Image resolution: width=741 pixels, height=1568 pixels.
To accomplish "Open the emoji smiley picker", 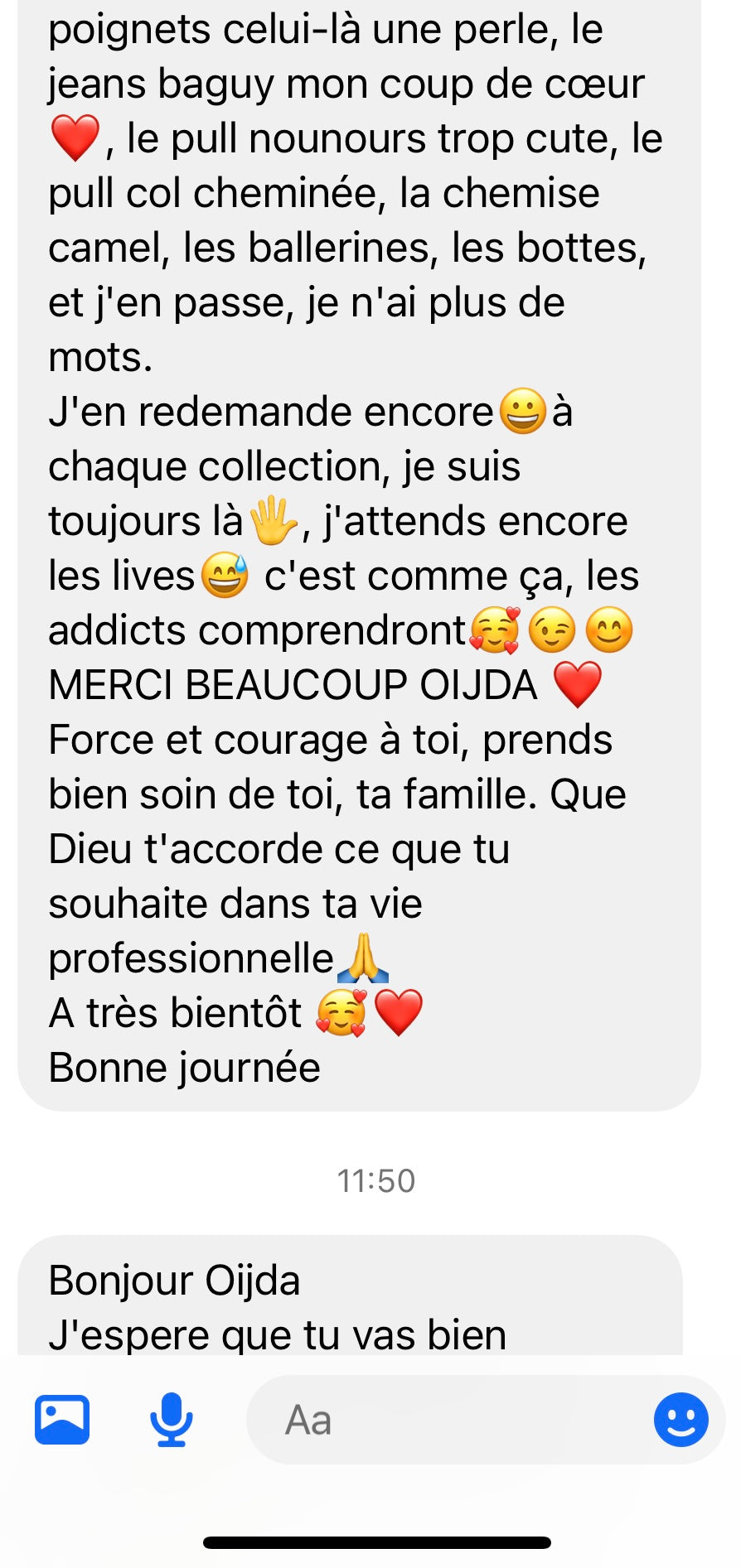I will click(x=680, y=1419).
